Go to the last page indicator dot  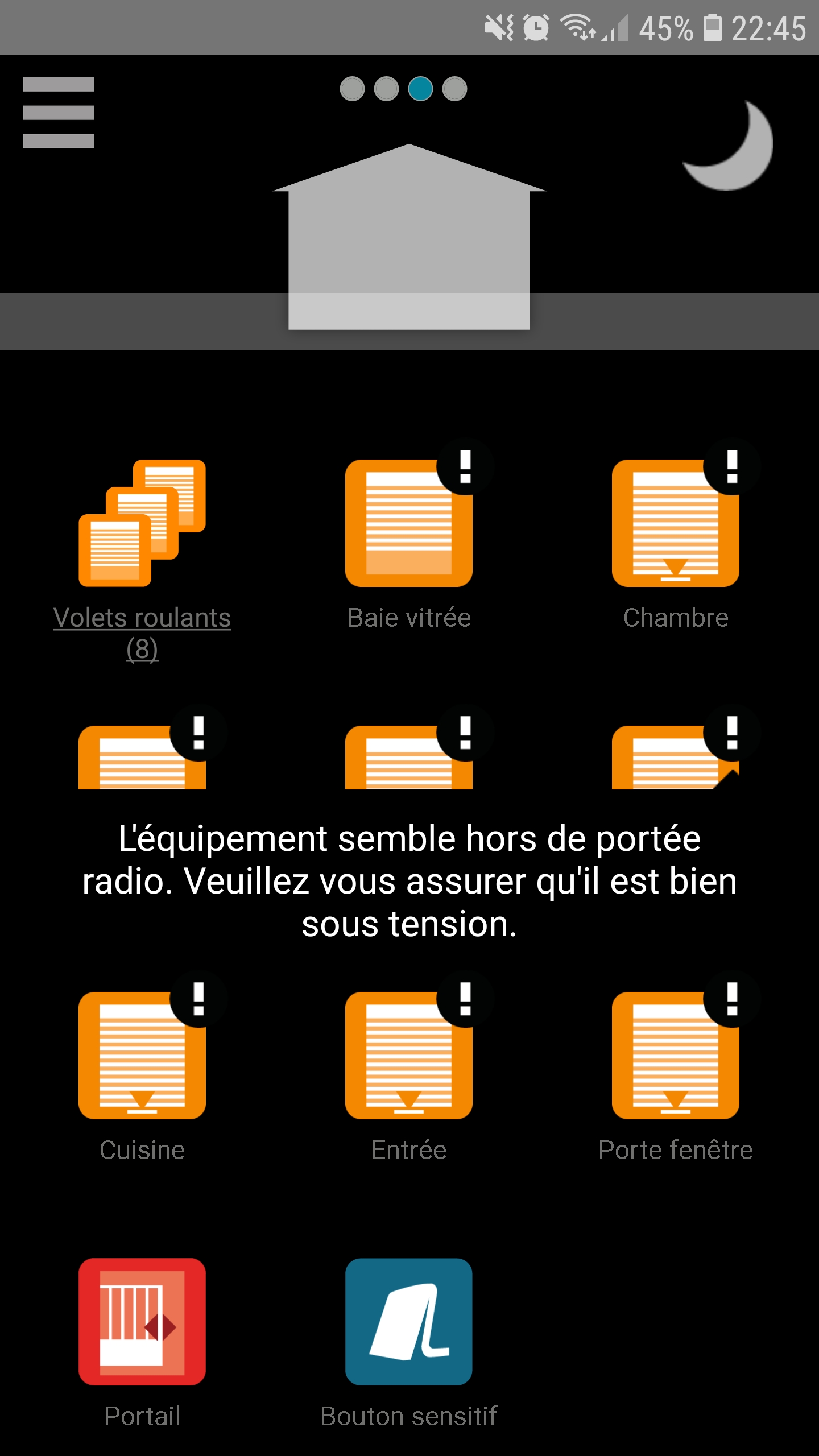click(x=454, y=89)
